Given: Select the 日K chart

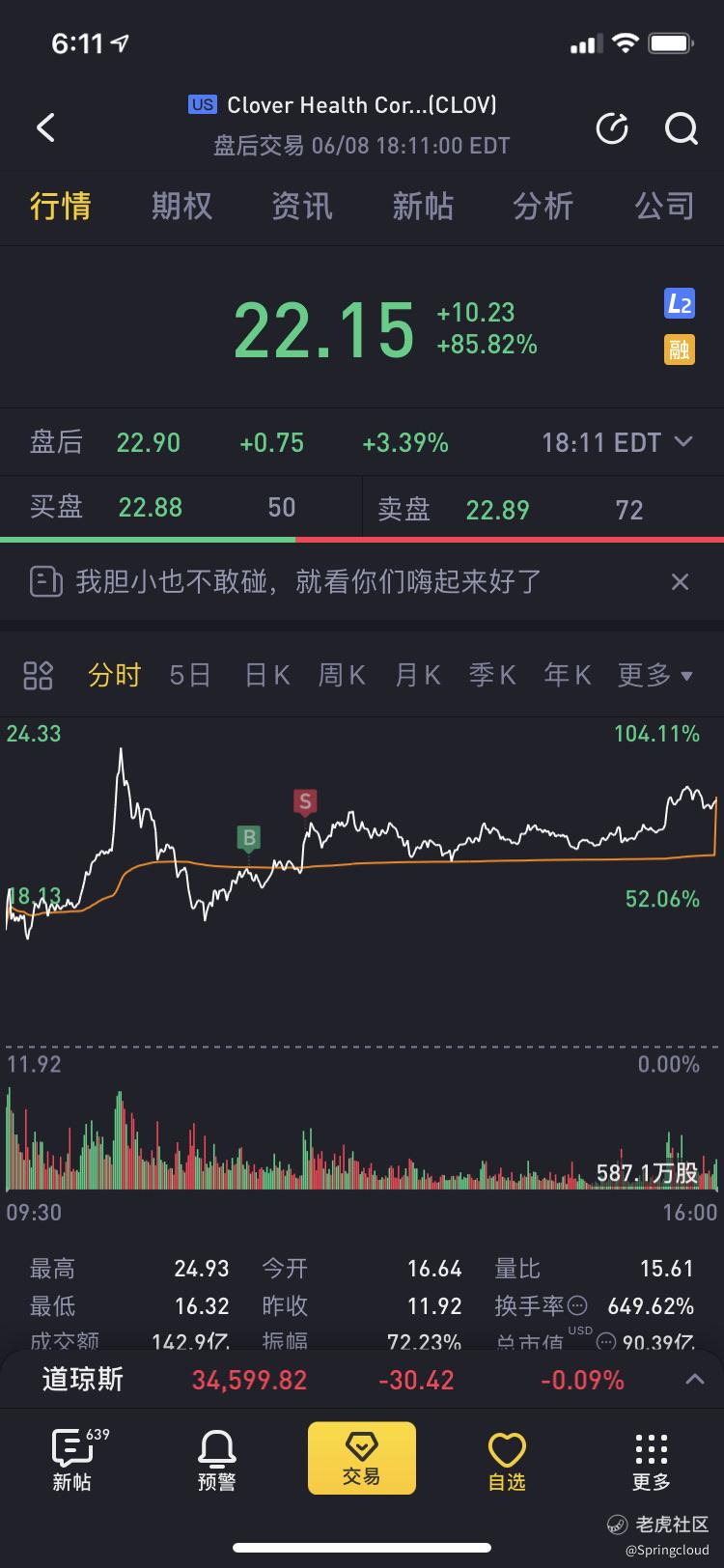Looking at the screenshot, I should pos(267,675).
